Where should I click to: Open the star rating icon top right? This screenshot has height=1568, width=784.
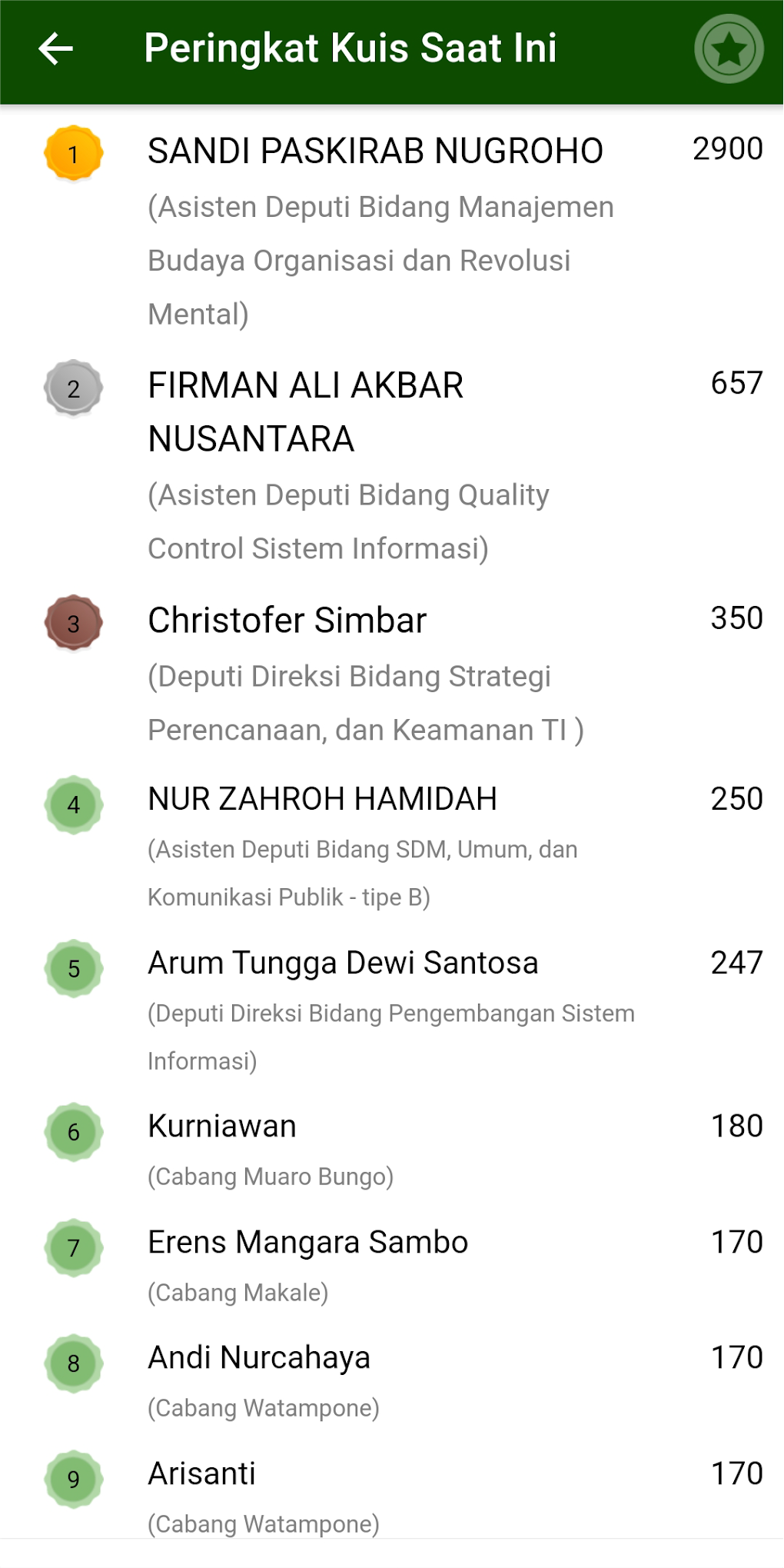tap(729, 48)
